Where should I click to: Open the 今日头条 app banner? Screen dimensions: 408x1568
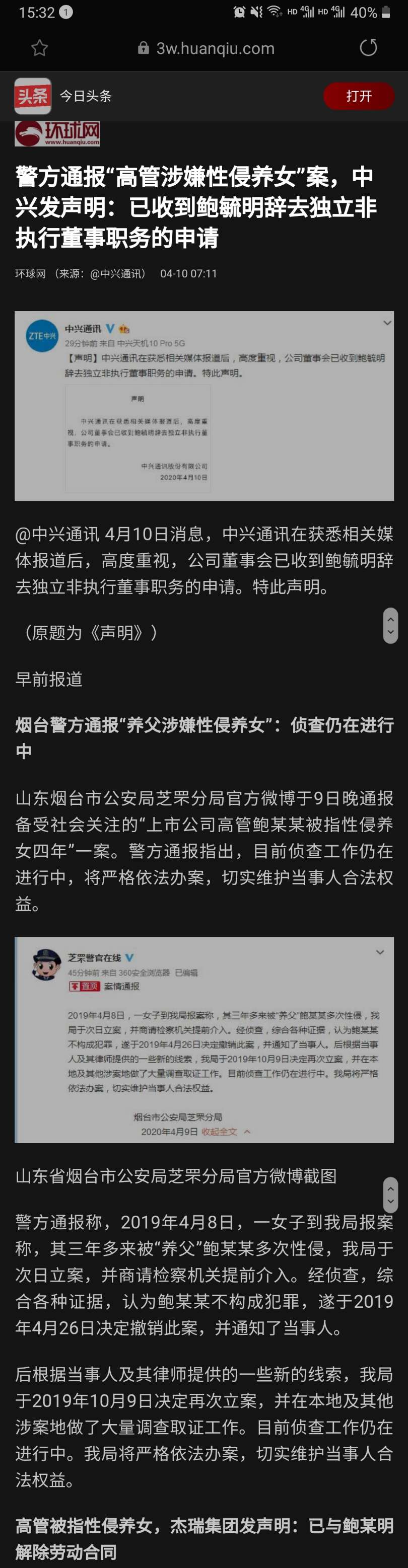click(85, 96)
